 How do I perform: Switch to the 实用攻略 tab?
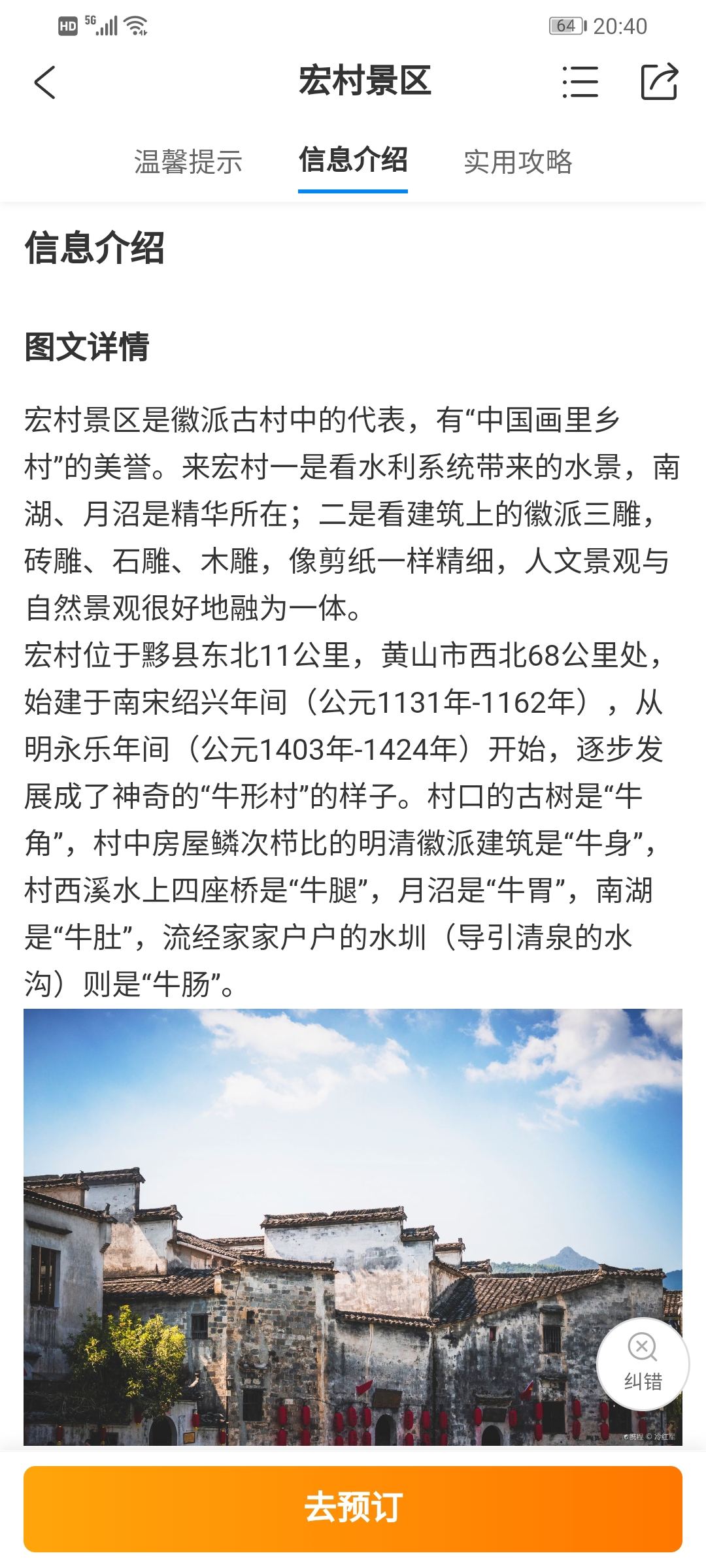tap(518, 161)
